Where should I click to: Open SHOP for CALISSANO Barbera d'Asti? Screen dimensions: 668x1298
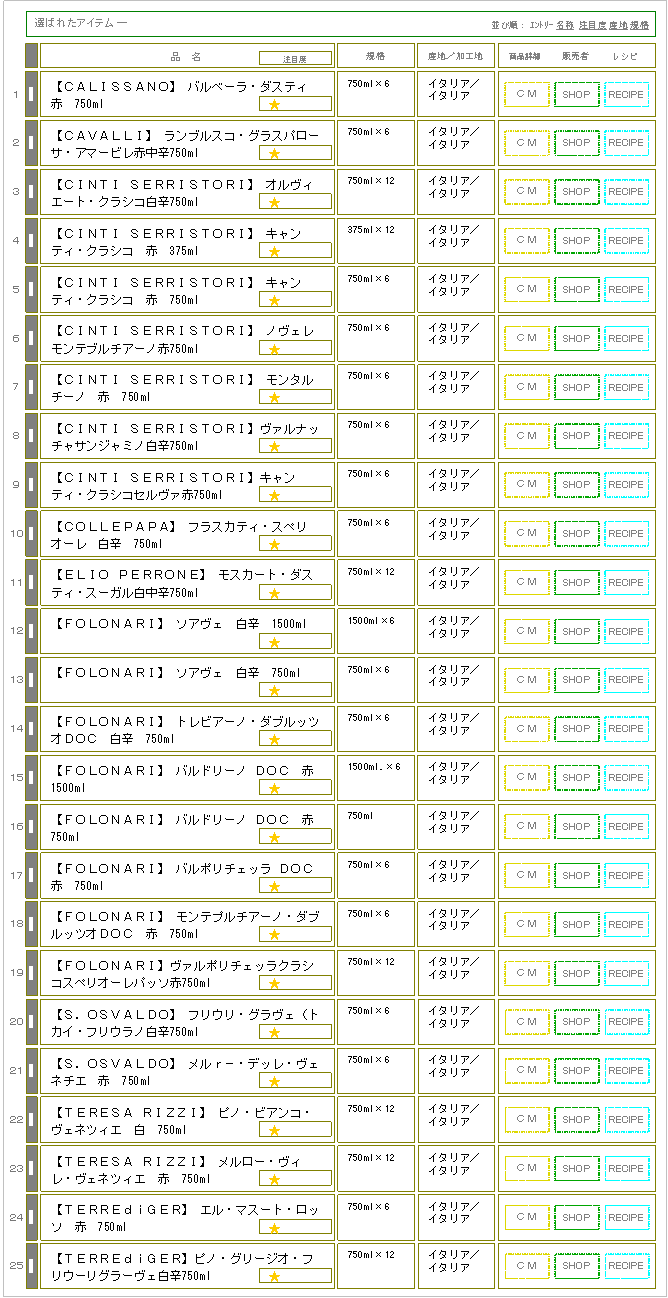tap(577, 94)
